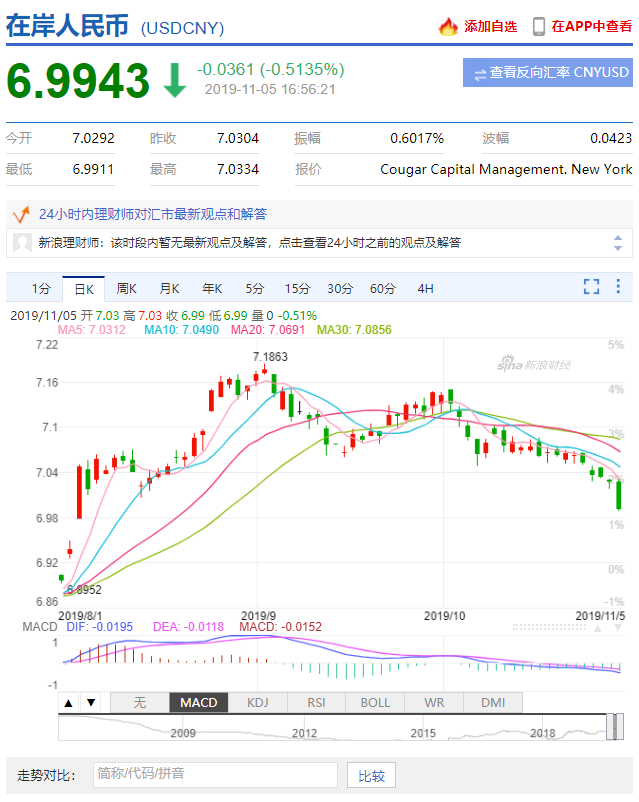Select the 4H chart interval

(426, 289)
